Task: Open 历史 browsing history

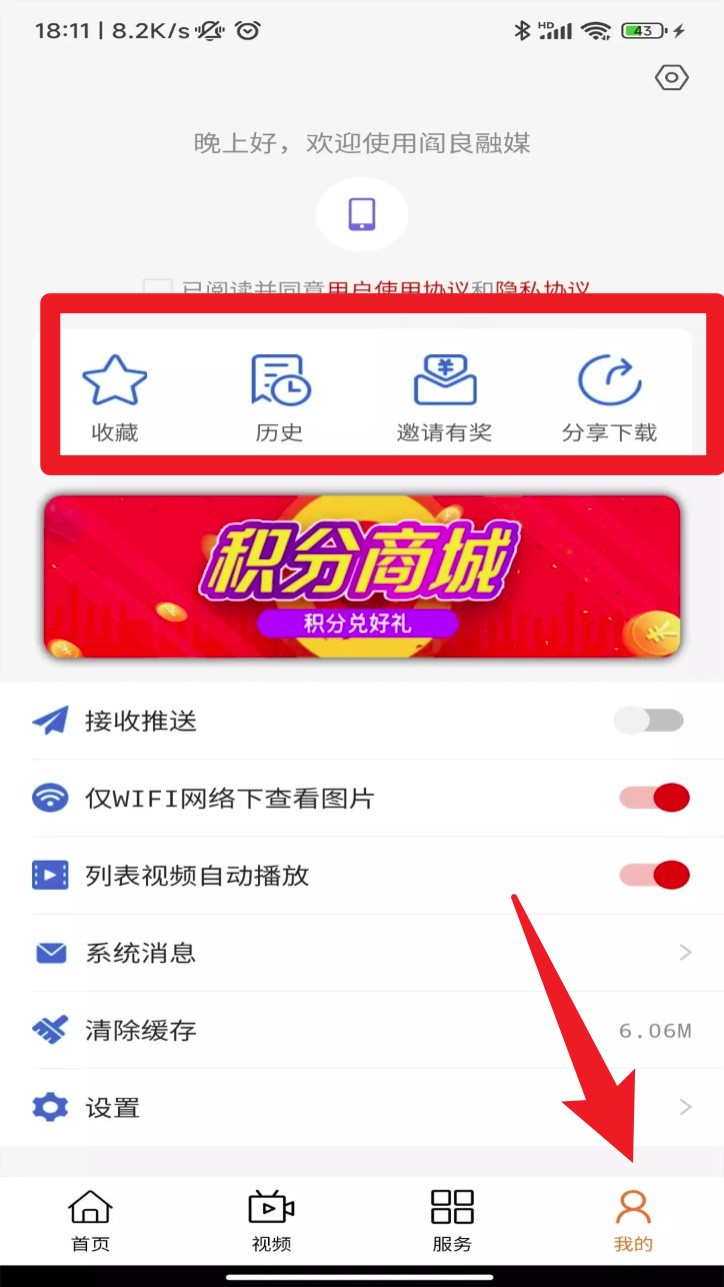Action: click(x=279, y=397)
